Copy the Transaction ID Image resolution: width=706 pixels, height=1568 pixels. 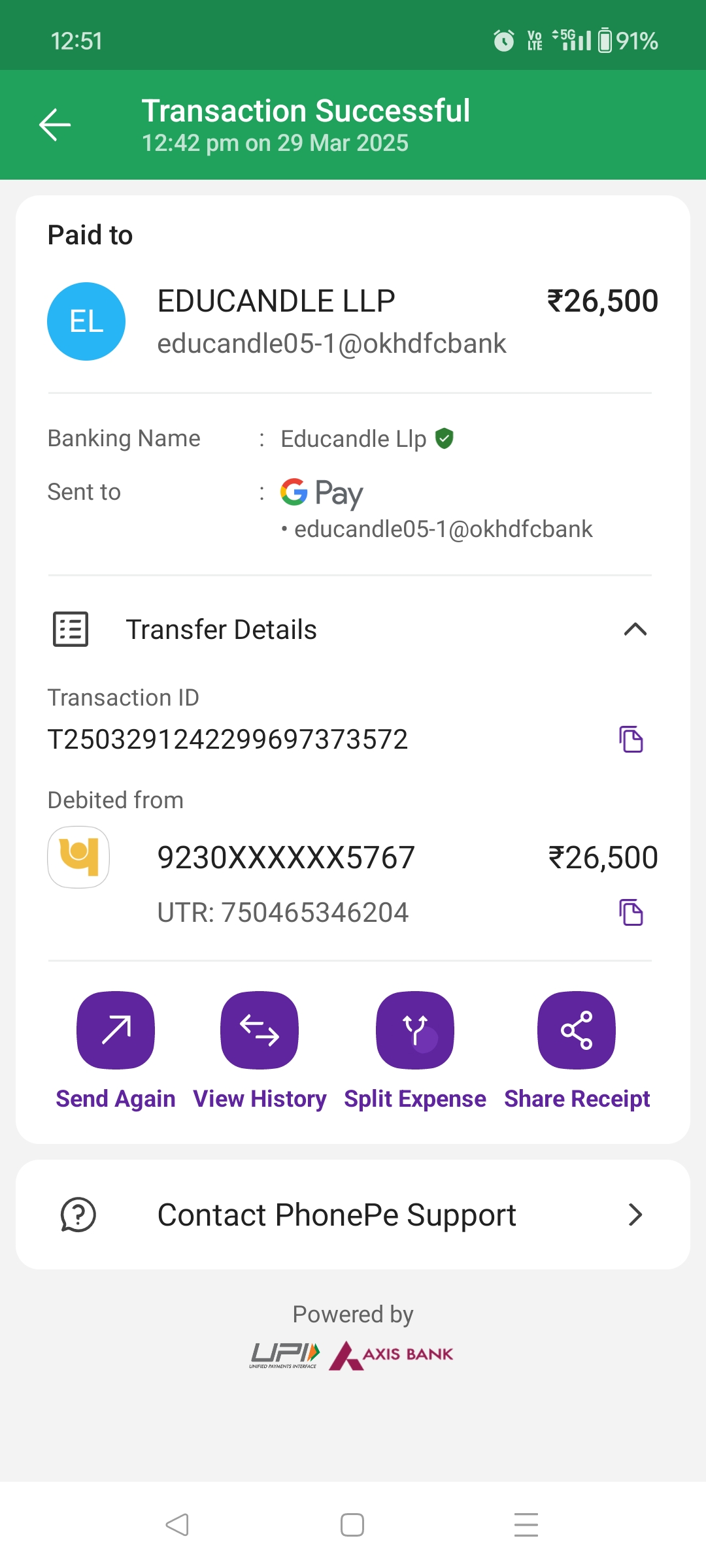tap(631, 740)
